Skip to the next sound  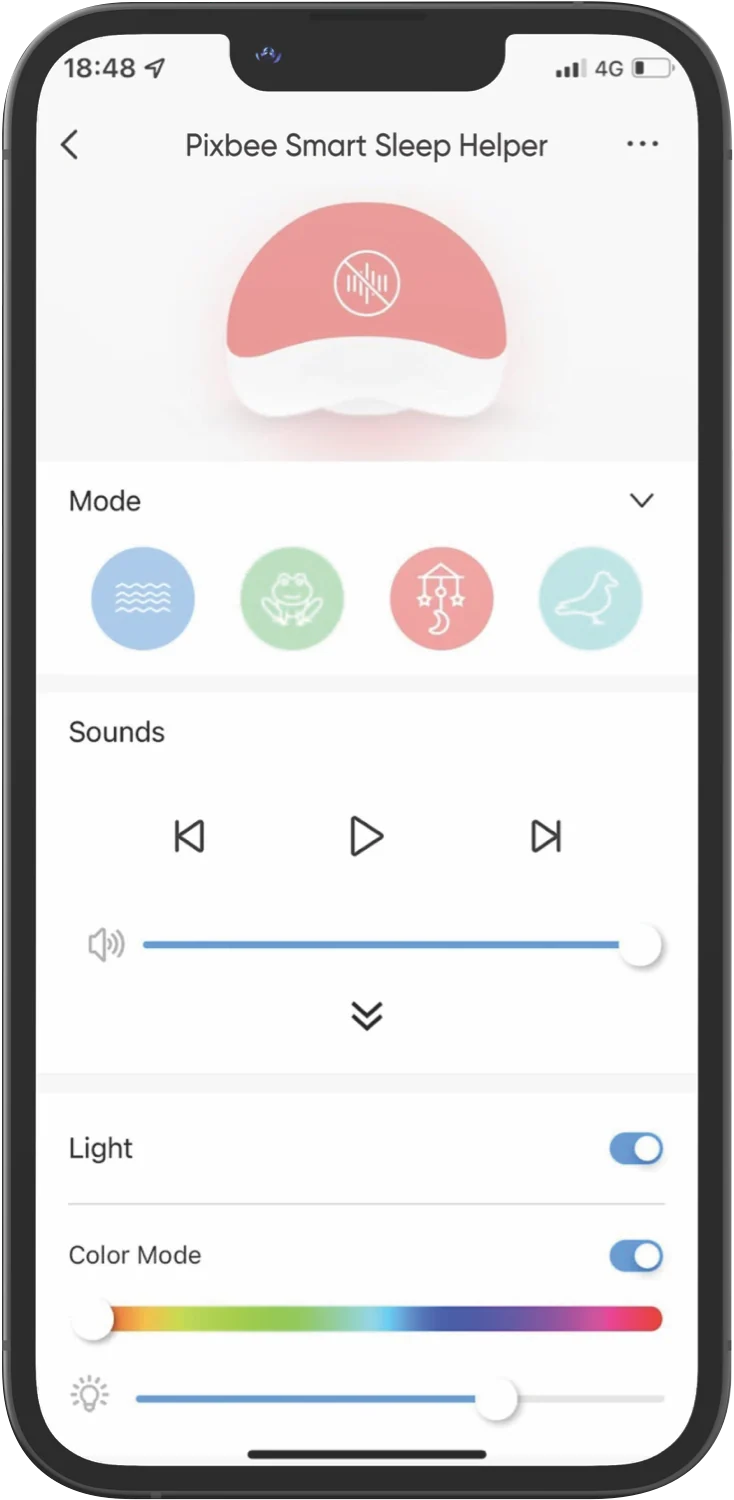point(546,836)
